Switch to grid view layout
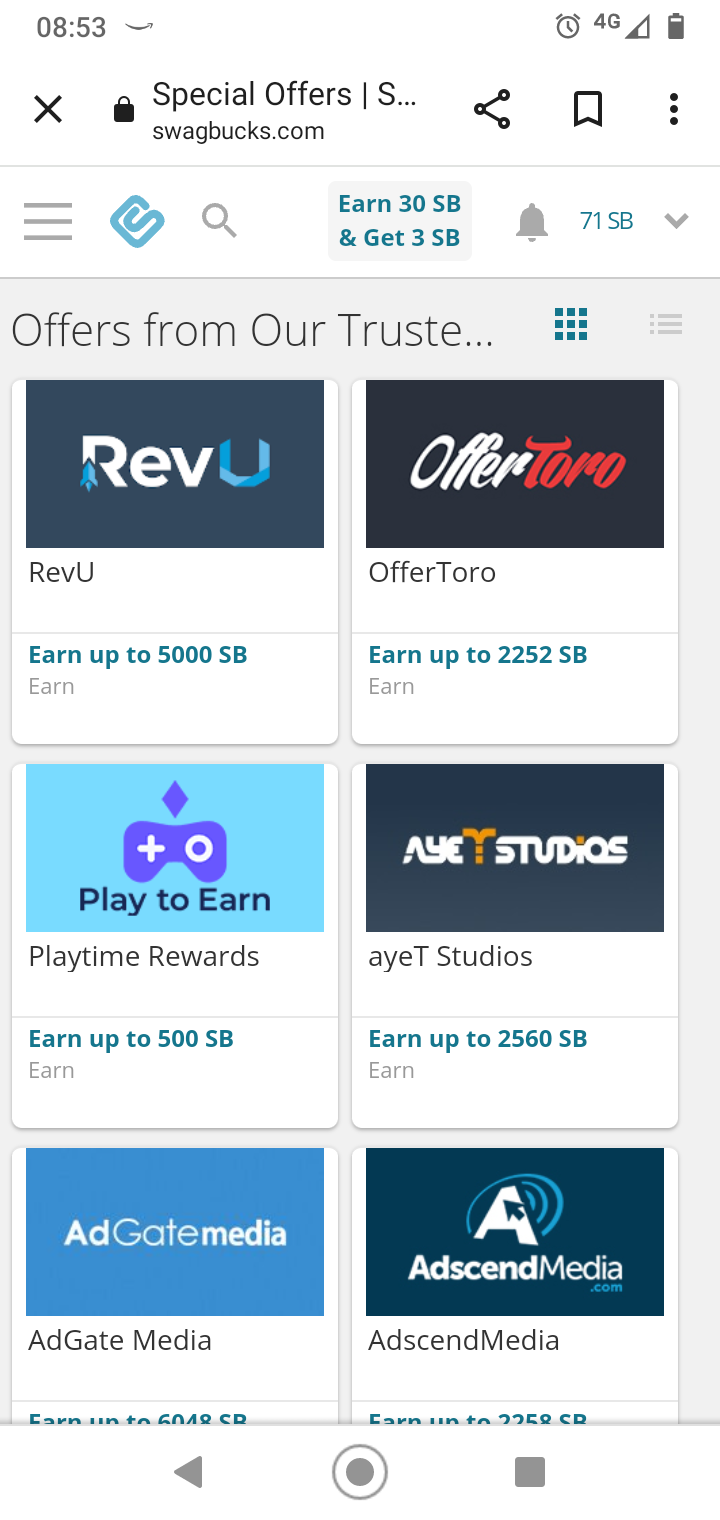This screenshot has width=720, height=1520. pos(571,324)
